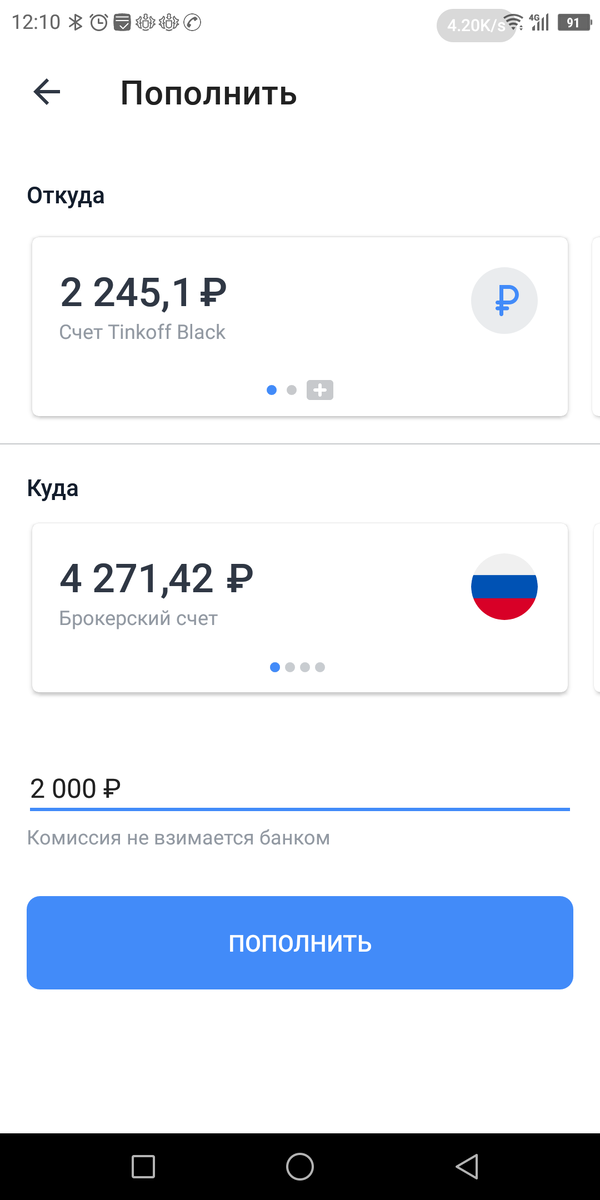
Task: Go back from the Пополнить screen
Action: pyautogui.click(x=47, y=93)
